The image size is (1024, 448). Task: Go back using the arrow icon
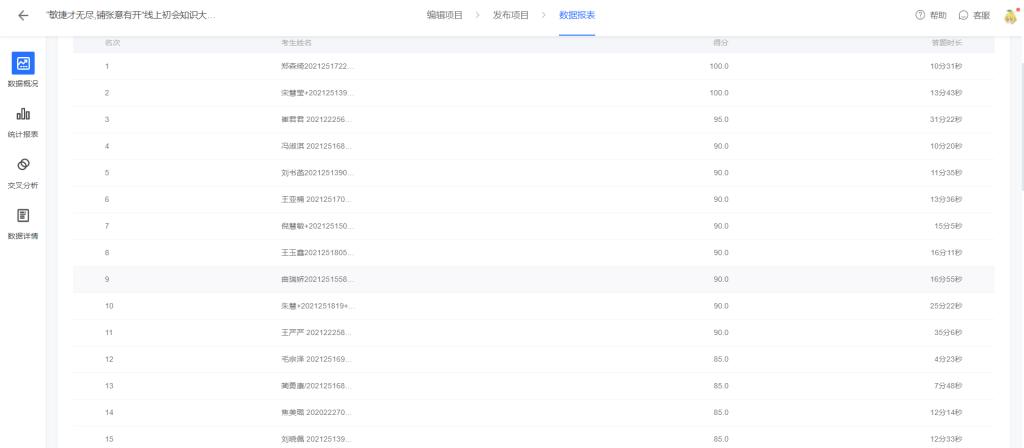click(23, 16)
